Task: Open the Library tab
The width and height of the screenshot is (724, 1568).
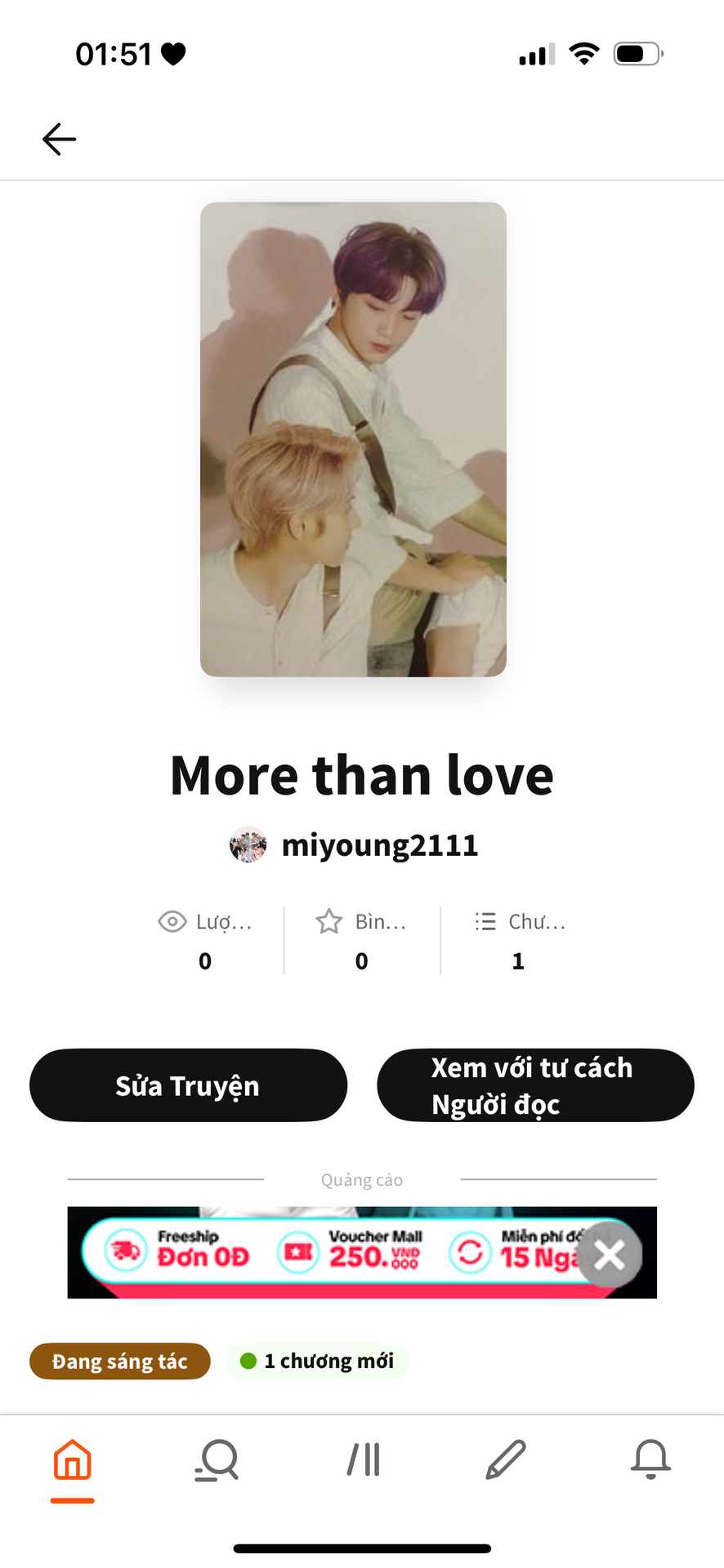Action: click(x=363, y=1461)
